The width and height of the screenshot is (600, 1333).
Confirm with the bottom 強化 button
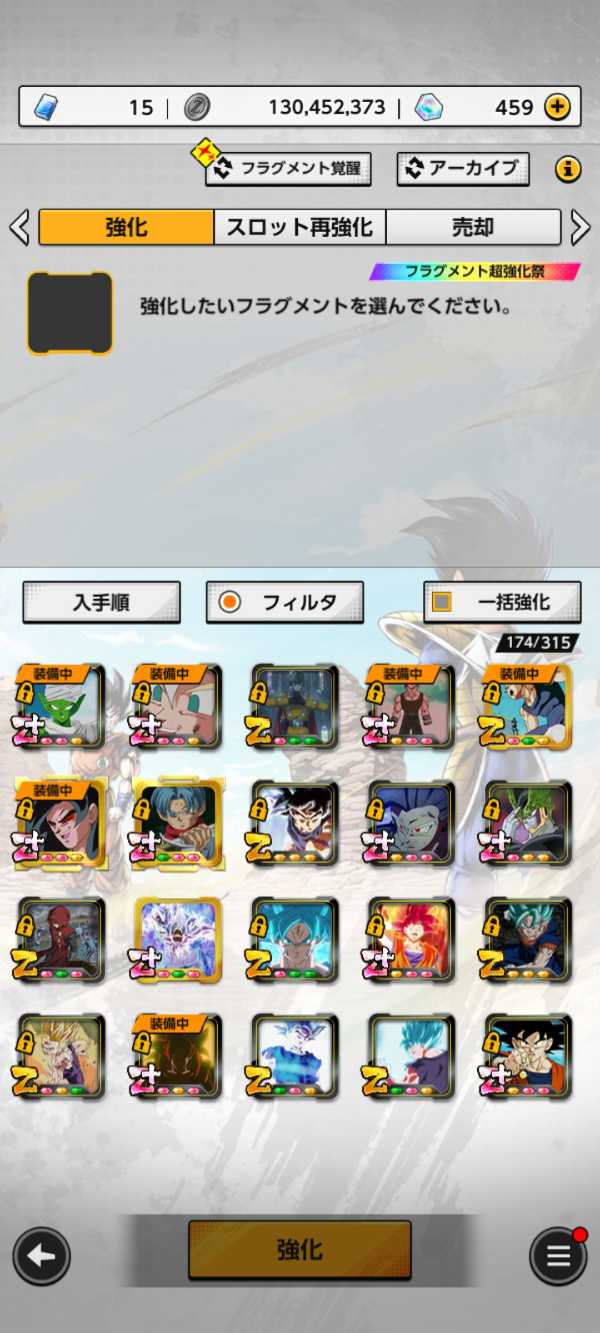point(299,1249)
